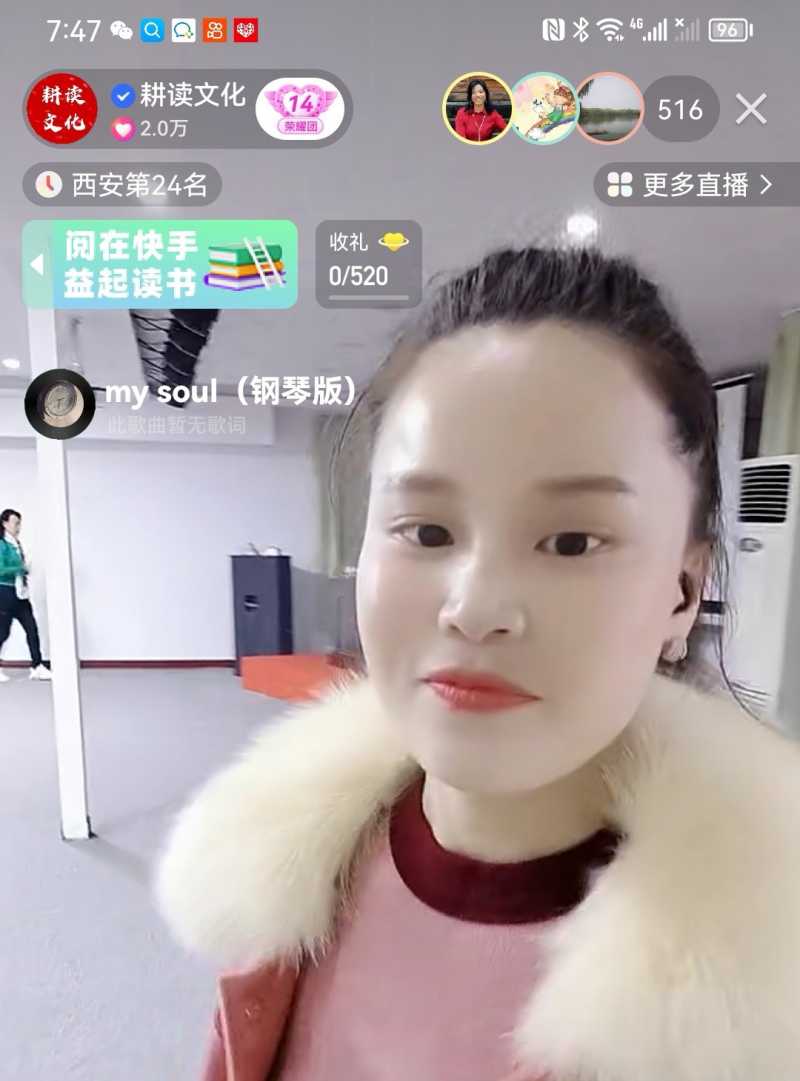Tap the 516 viewer count display
The width and height of the screenshot is (800, 1081).
coord(683,109)
